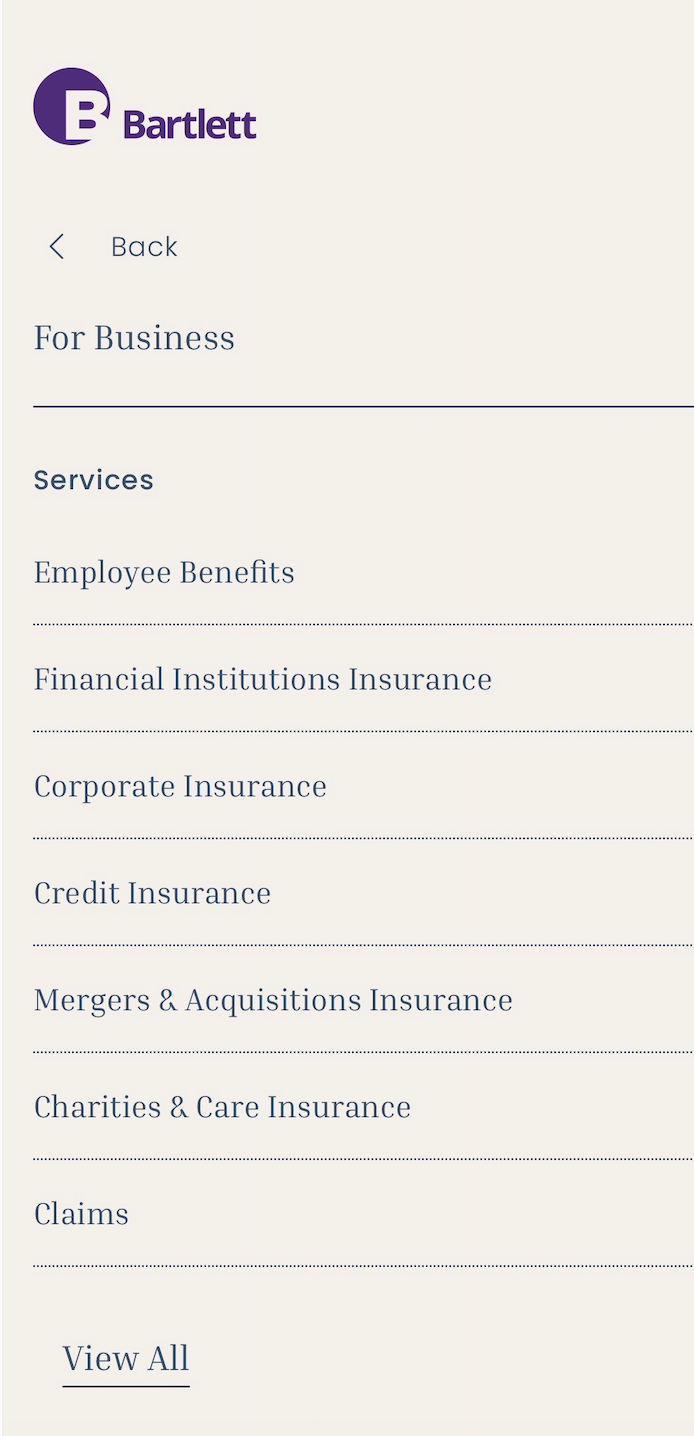Tap the Bartlett logo to go home

pos(145,107)
